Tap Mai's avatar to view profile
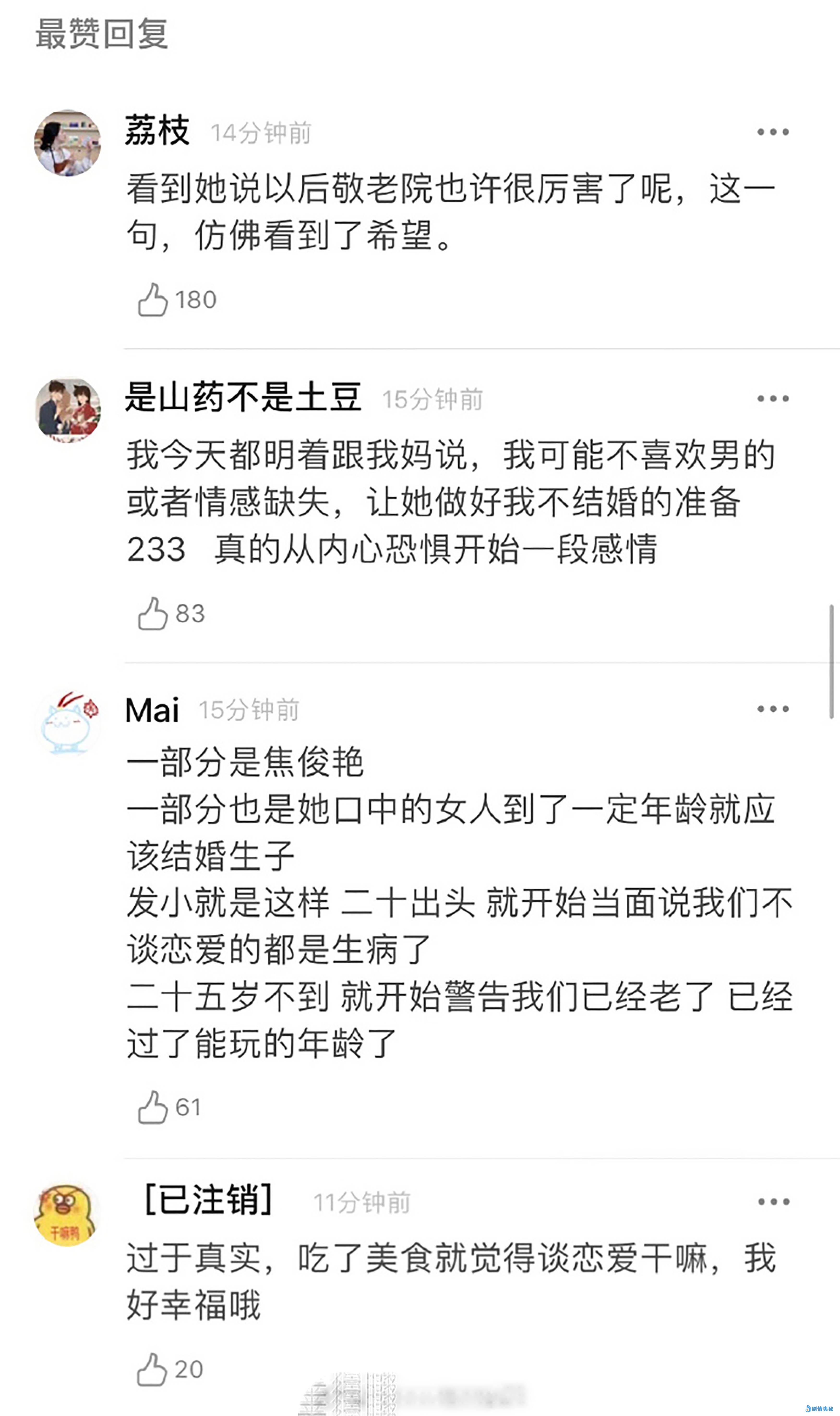Image resolution: width=840 pixels, height=1416 pixels. coord(68,722)
